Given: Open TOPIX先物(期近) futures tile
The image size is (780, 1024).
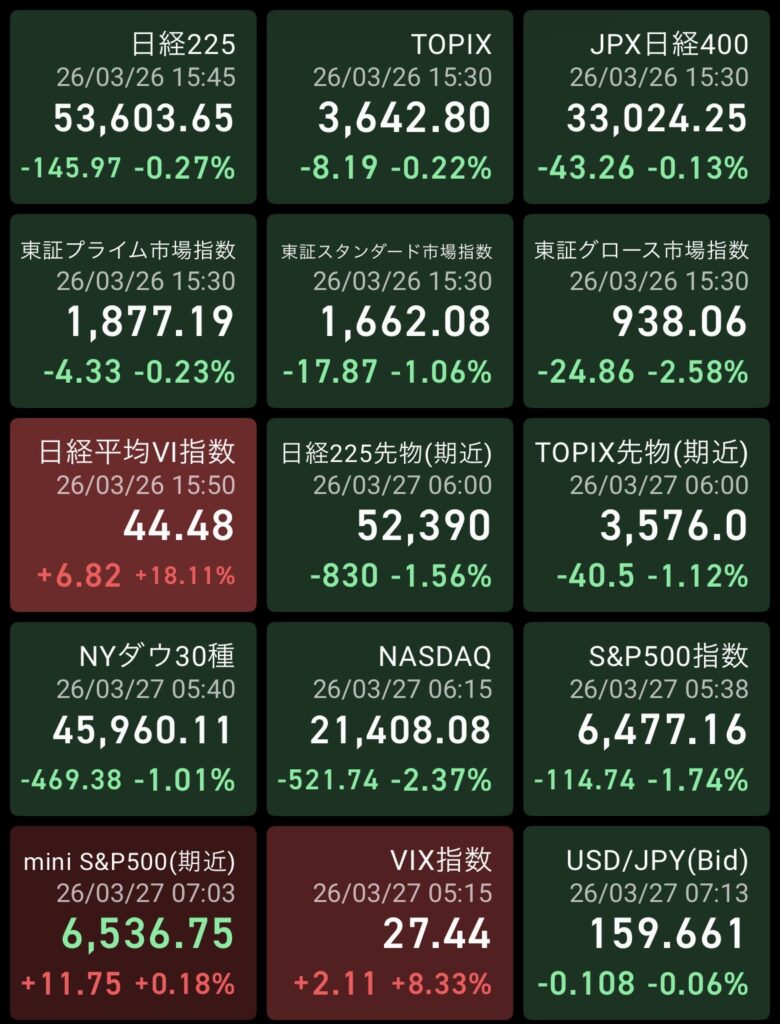Looking at the screenshot, I should point(646,515).
